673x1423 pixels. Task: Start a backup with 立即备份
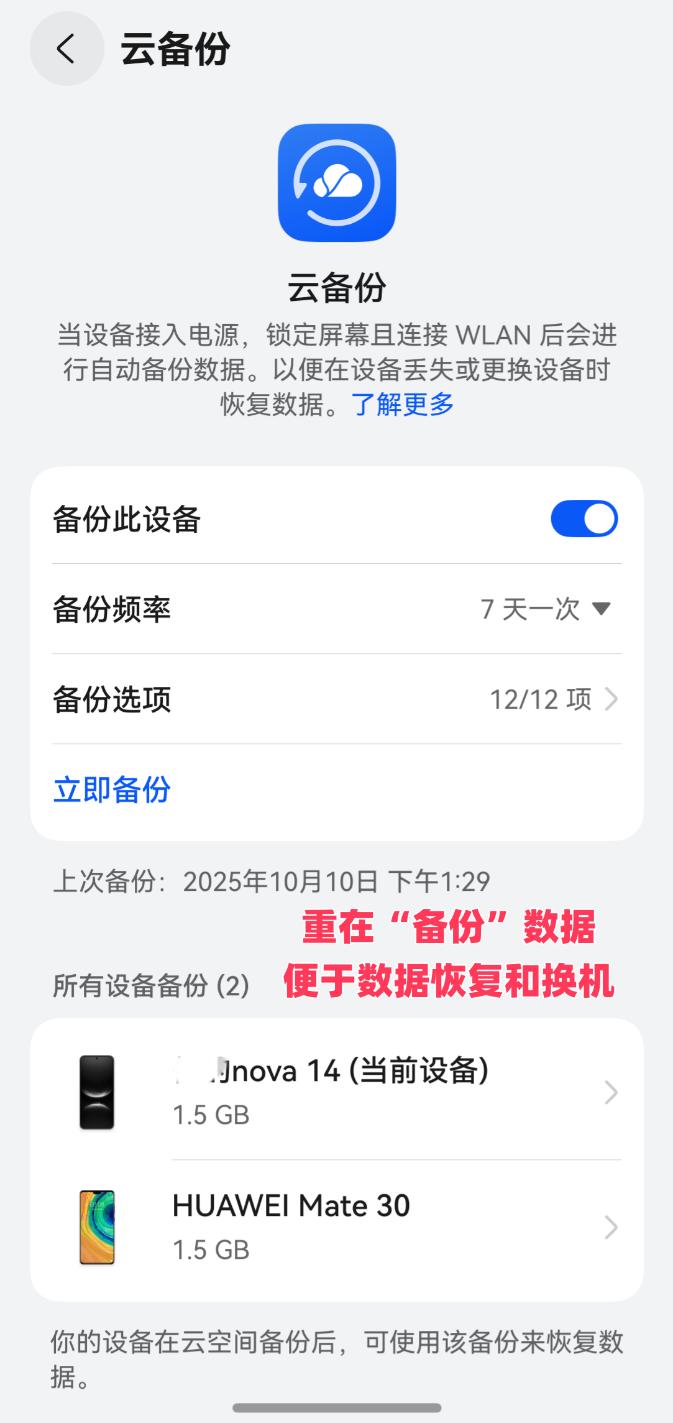tap(112, 789)
